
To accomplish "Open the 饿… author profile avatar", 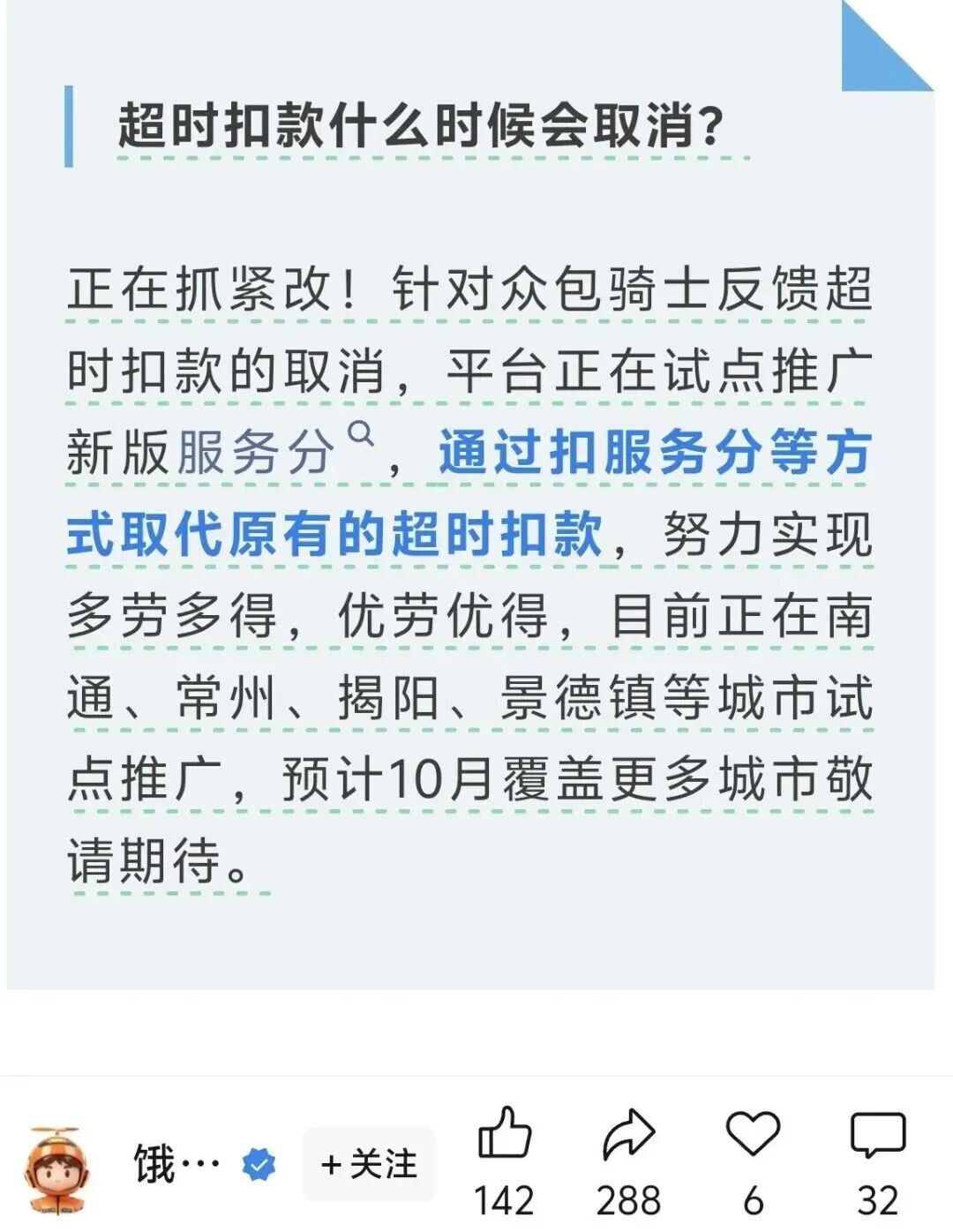I will point(56,1168).
